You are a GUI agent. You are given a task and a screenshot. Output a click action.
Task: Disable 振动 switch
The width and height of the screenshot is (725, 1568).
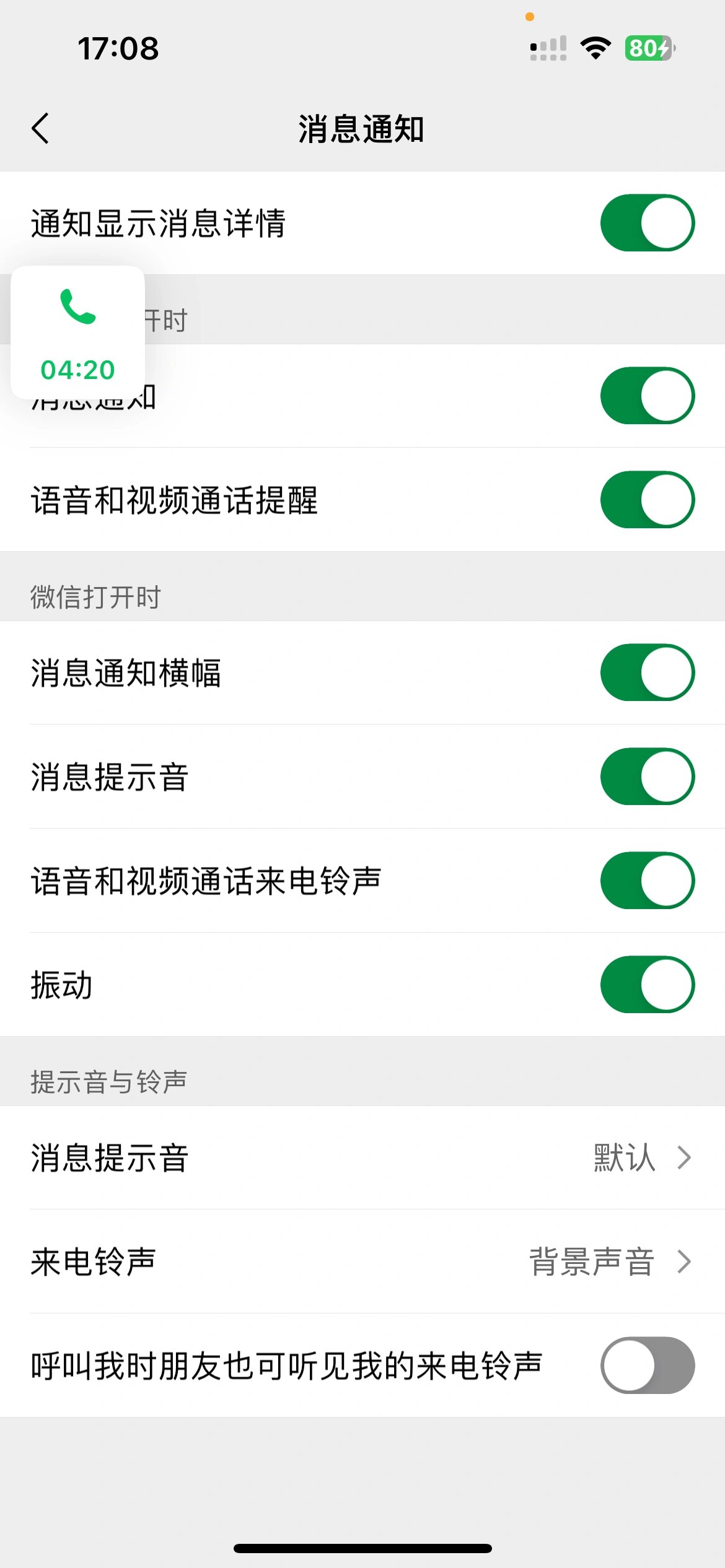647,985
